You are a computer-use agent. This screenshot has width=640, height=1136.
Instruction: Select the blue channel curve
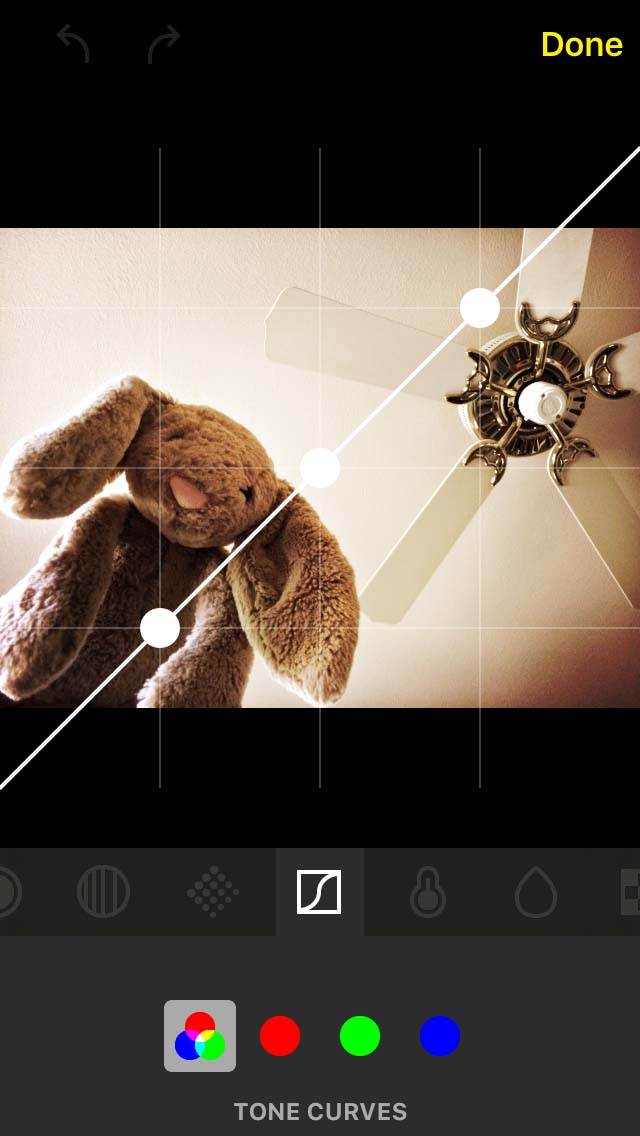pos(440,1035)
